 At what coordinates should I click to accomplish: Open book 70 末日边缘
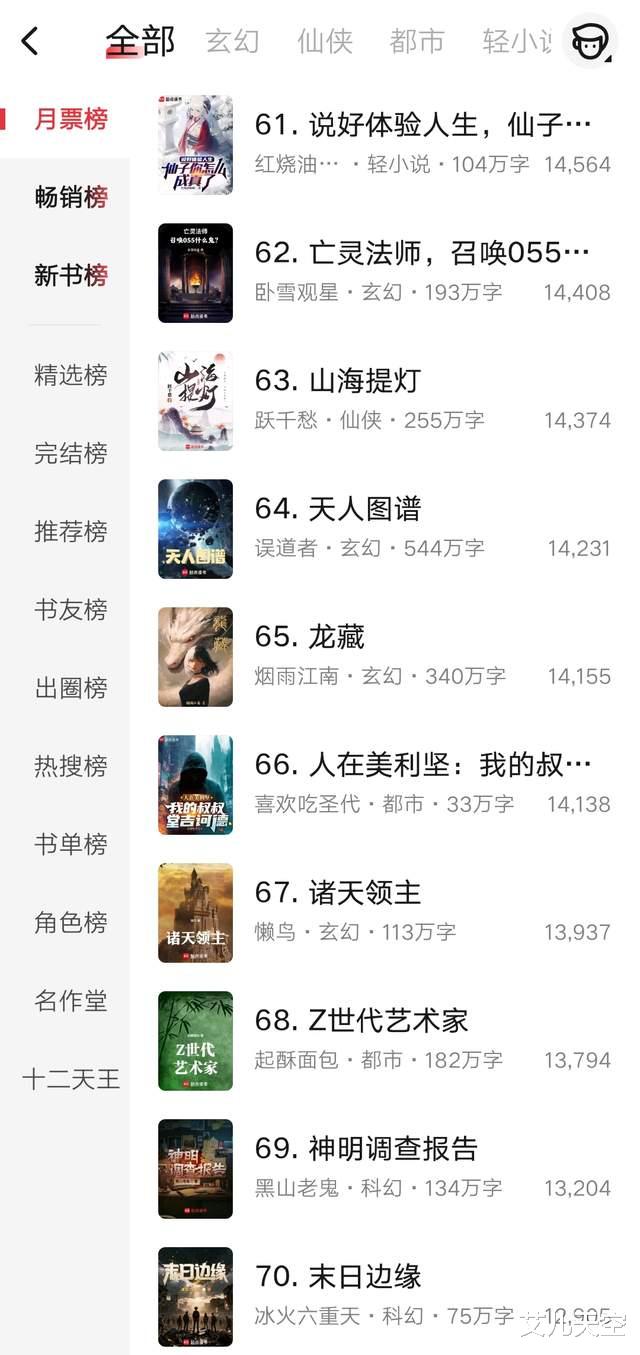[x=337, y=1277]
